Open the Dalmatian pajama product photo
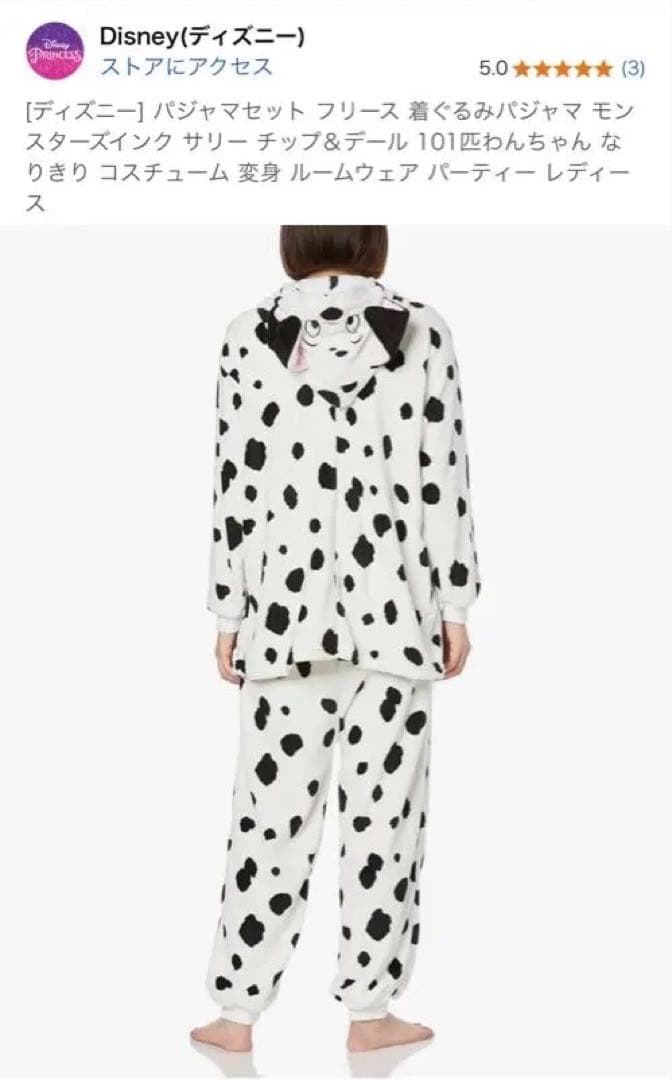This screenshot has width=672, height=1080. point(336,650)
